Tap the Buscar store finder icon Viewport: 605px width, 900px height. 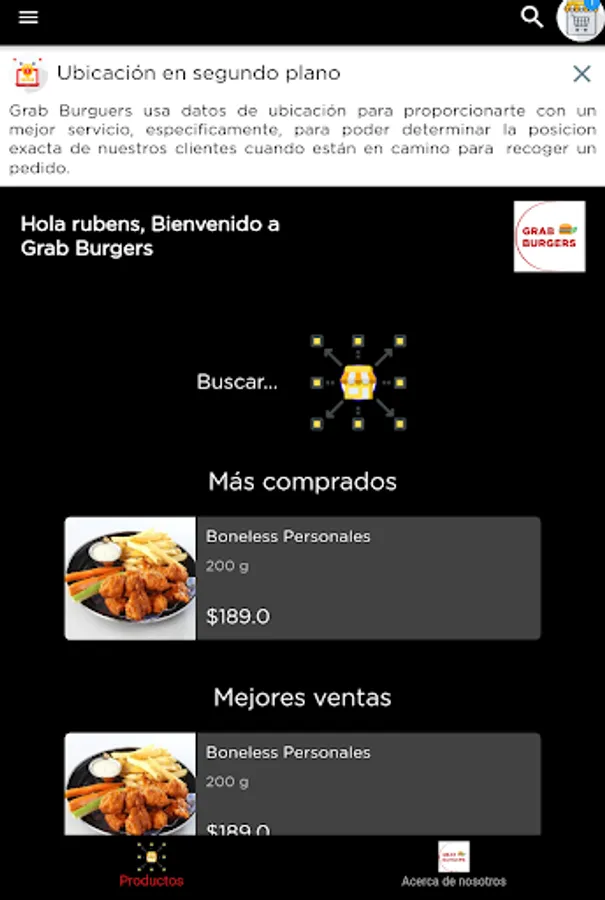click(358, 382)
